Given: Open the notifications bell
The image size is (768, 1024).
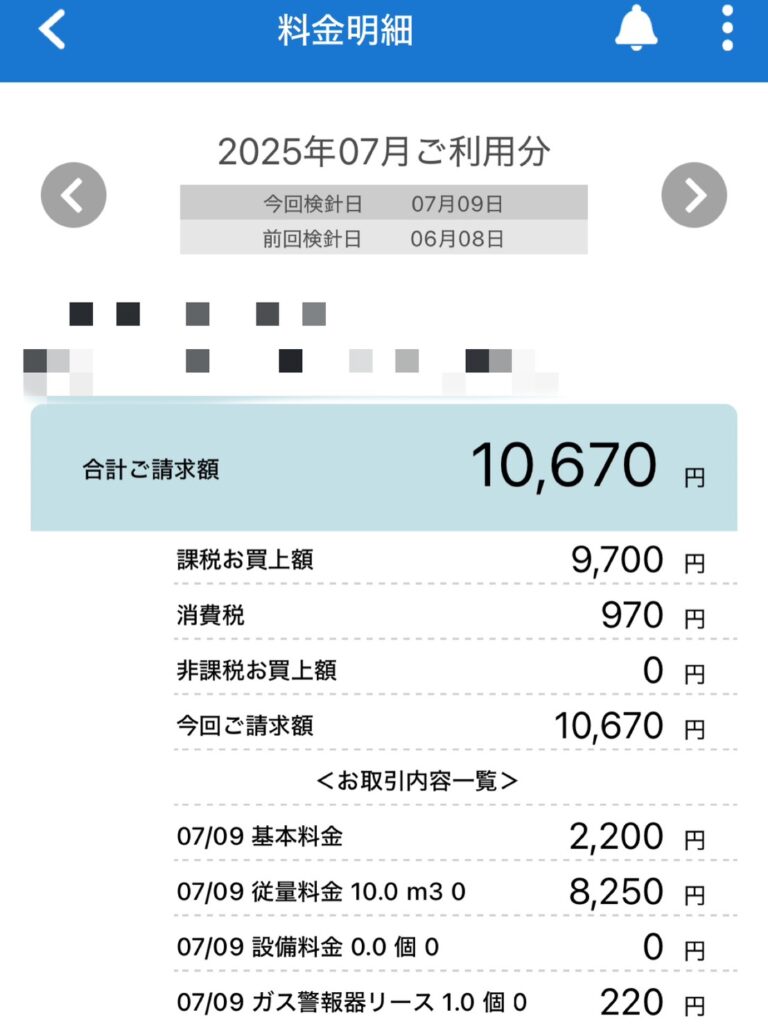Looking at the screenshot, I should [x=636, y=29].
